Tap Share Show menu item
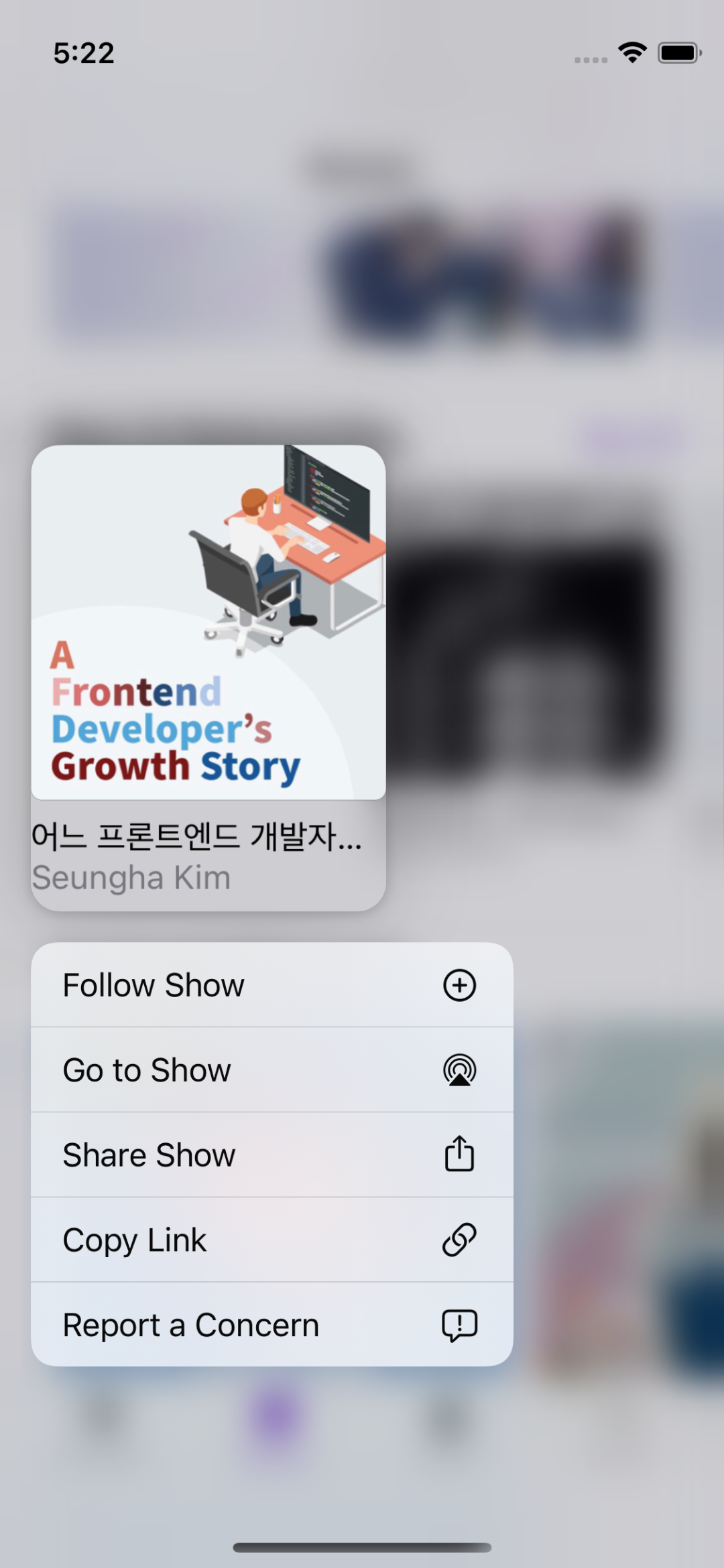724x1568 pixels. click(271, 1155)
